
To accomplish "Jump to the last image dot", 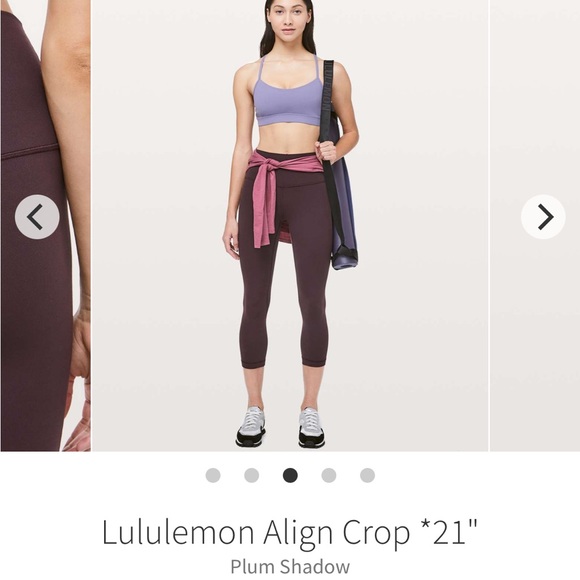I will point(367,475).
